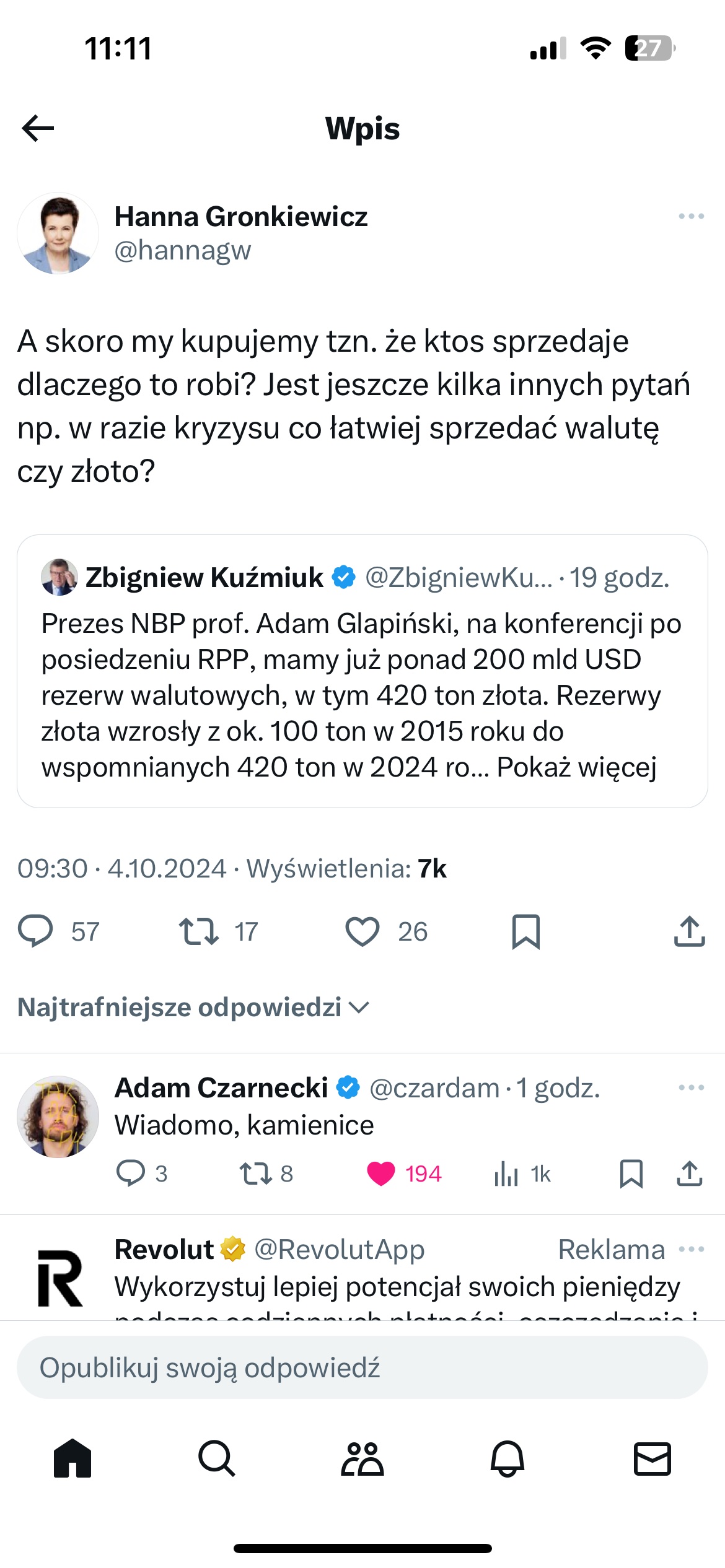Image resolution: width=725 pixels, height=1568 pixels.
Task: Share Hanna Gronkiewicz's post
Action: (x=689, y=931)
